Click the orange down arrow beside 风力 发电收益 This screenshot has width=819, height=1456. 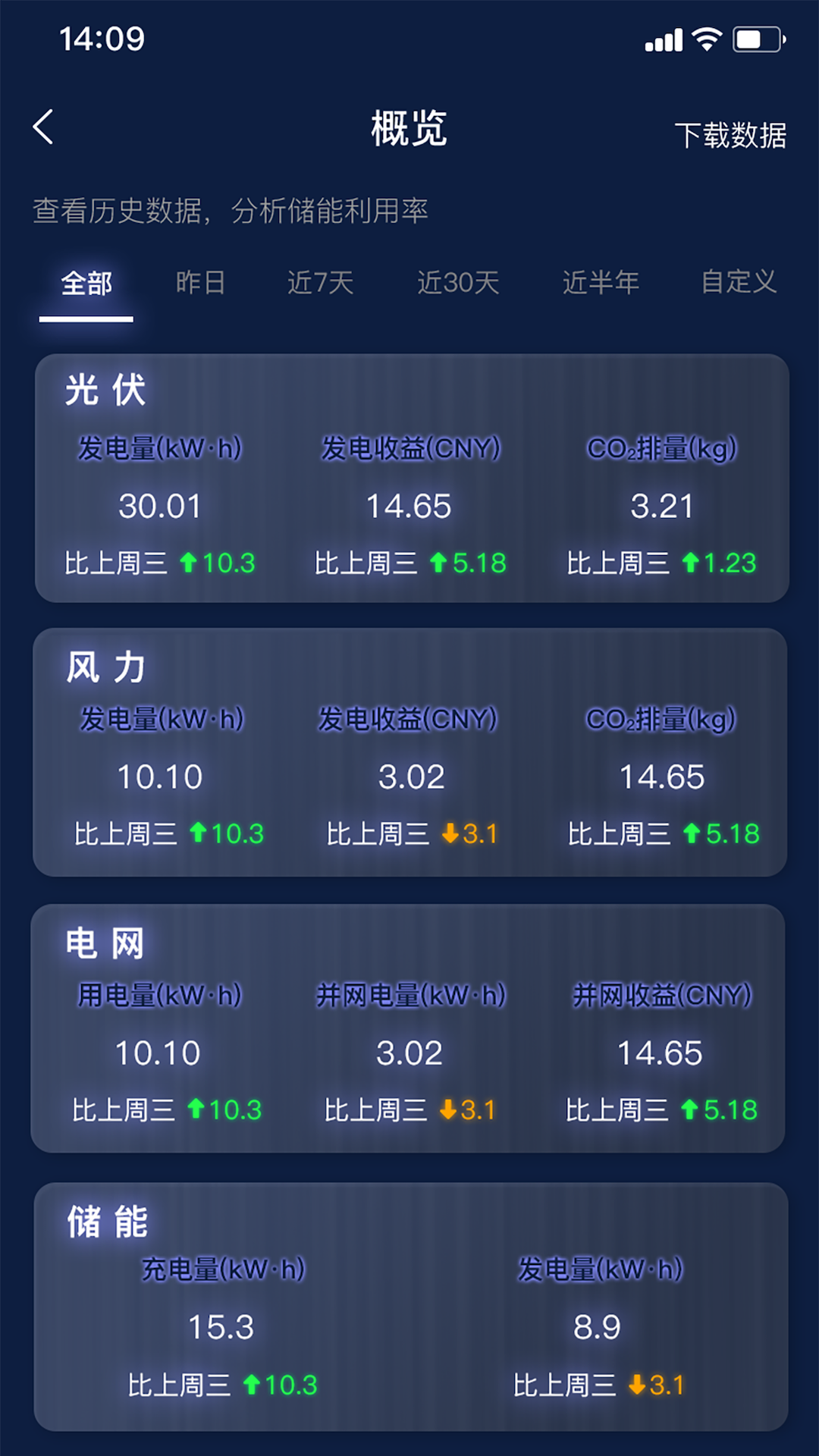[449, 833]
